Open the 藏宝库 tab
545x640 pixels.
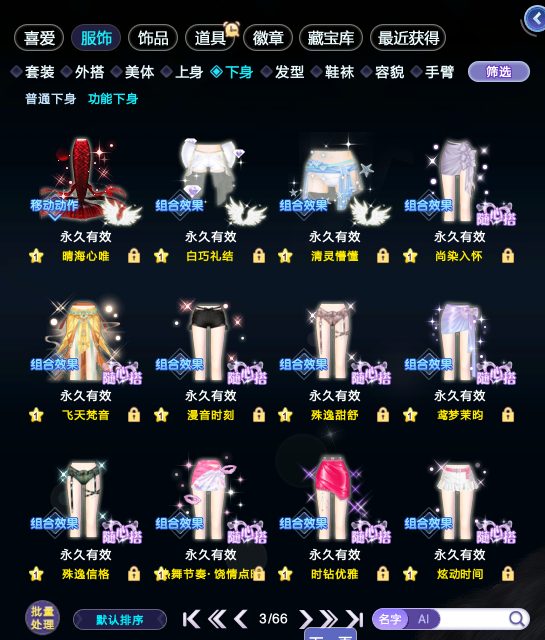coord(330,38)
